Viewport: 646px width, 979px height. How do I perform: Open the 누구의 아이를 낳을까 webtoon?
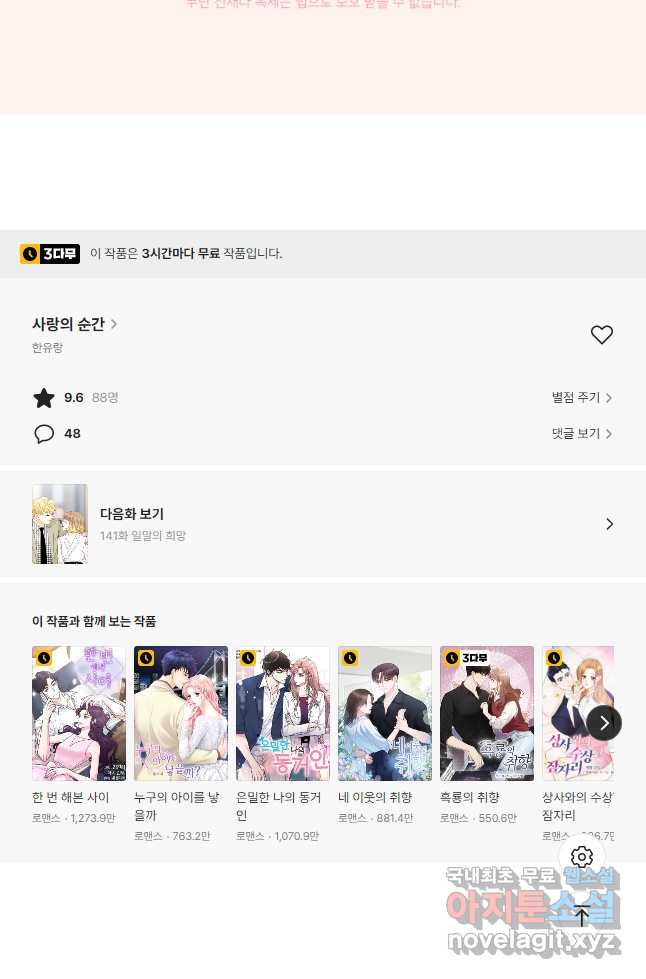181,713
